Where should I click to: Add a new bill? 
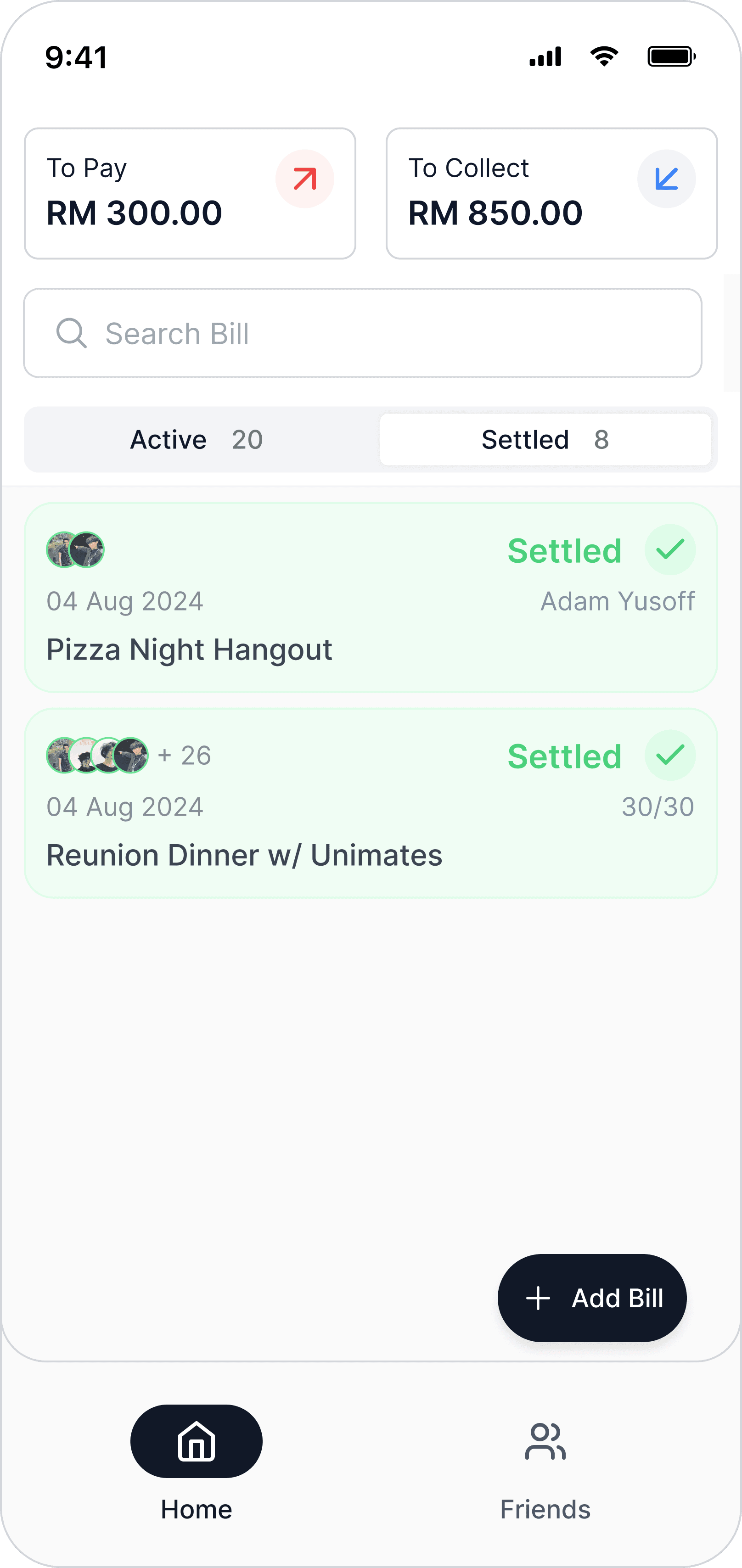tap(592, 1298)
